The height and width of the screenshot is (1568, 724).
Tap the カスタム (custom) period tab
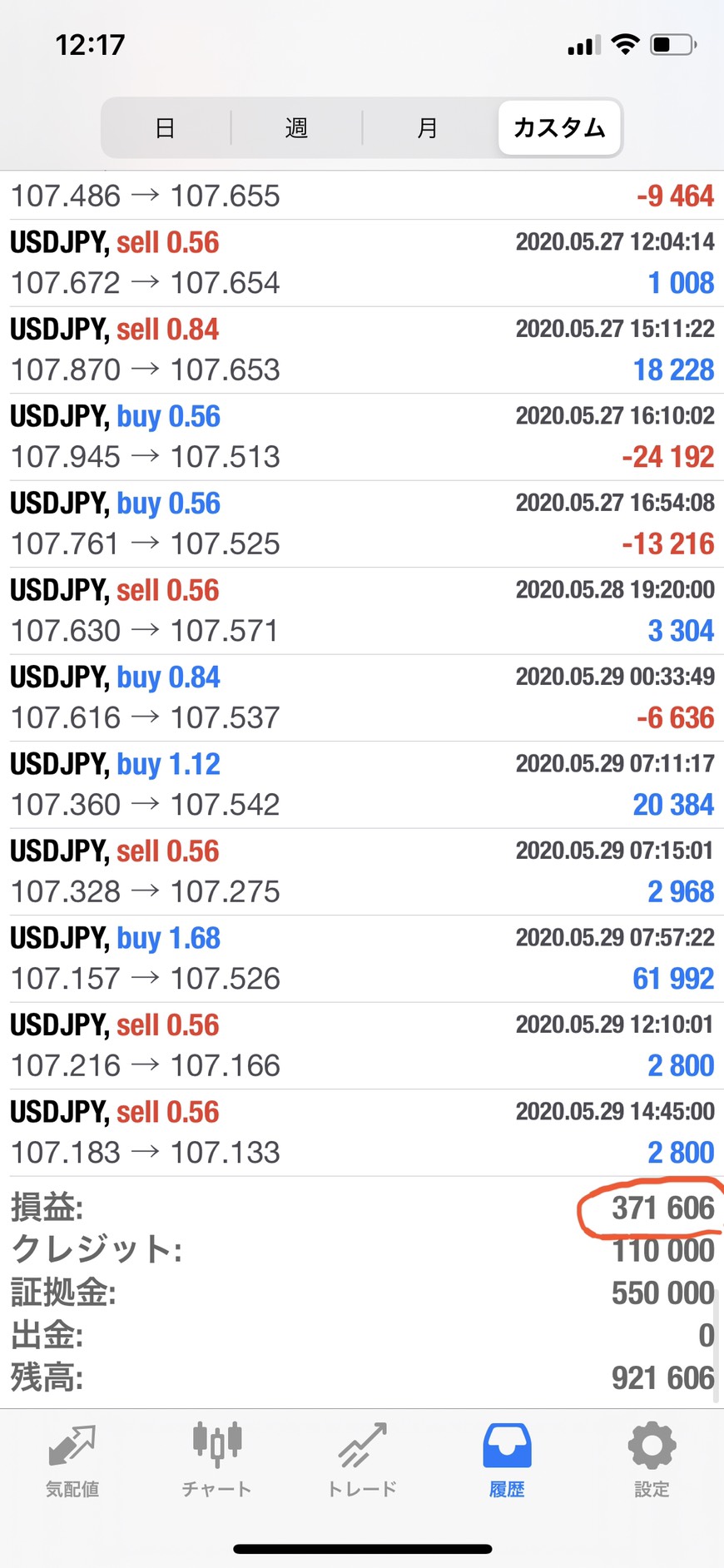[559, 128]
